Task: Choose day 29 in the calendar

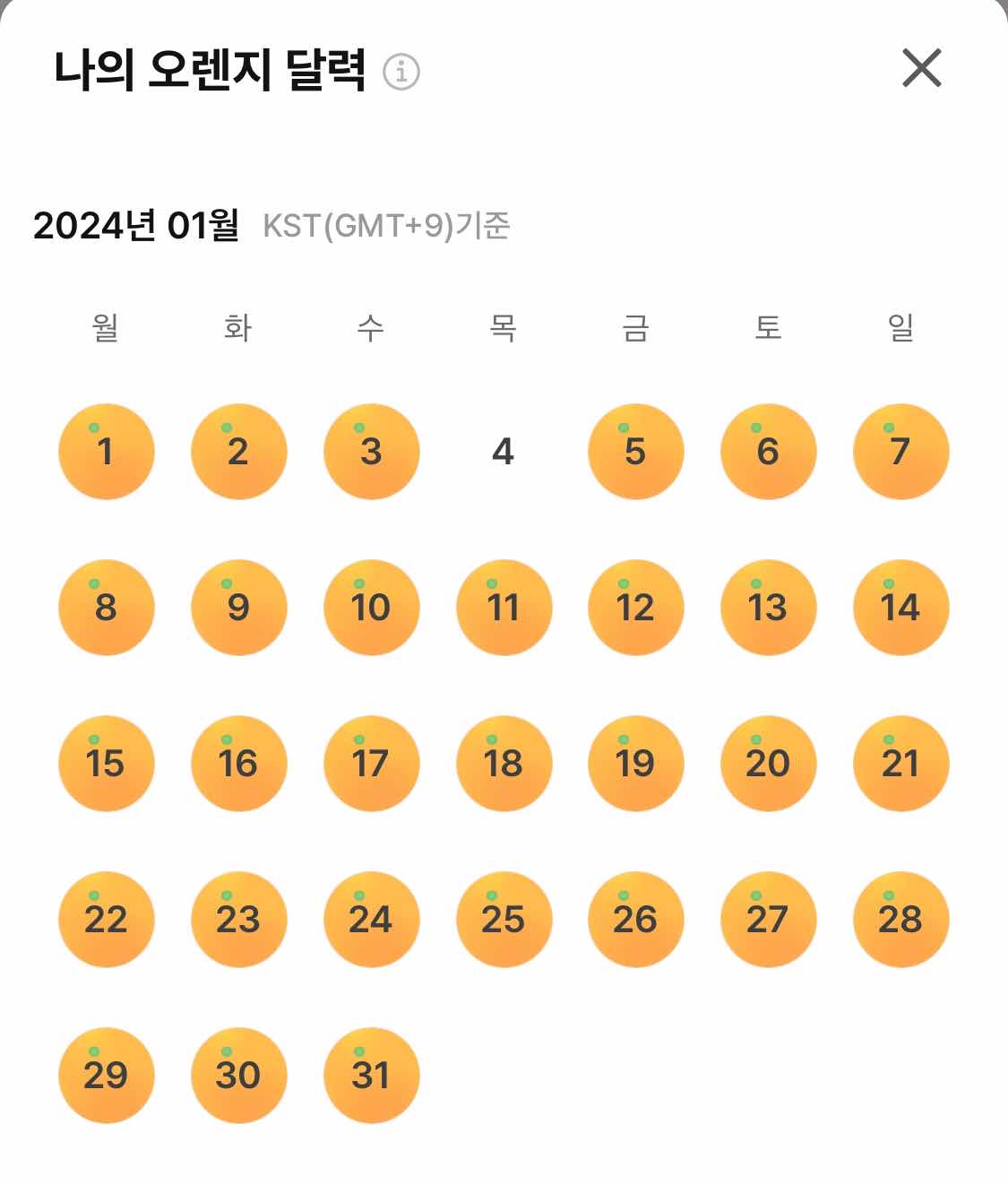Action: (x=106, y=1075)
